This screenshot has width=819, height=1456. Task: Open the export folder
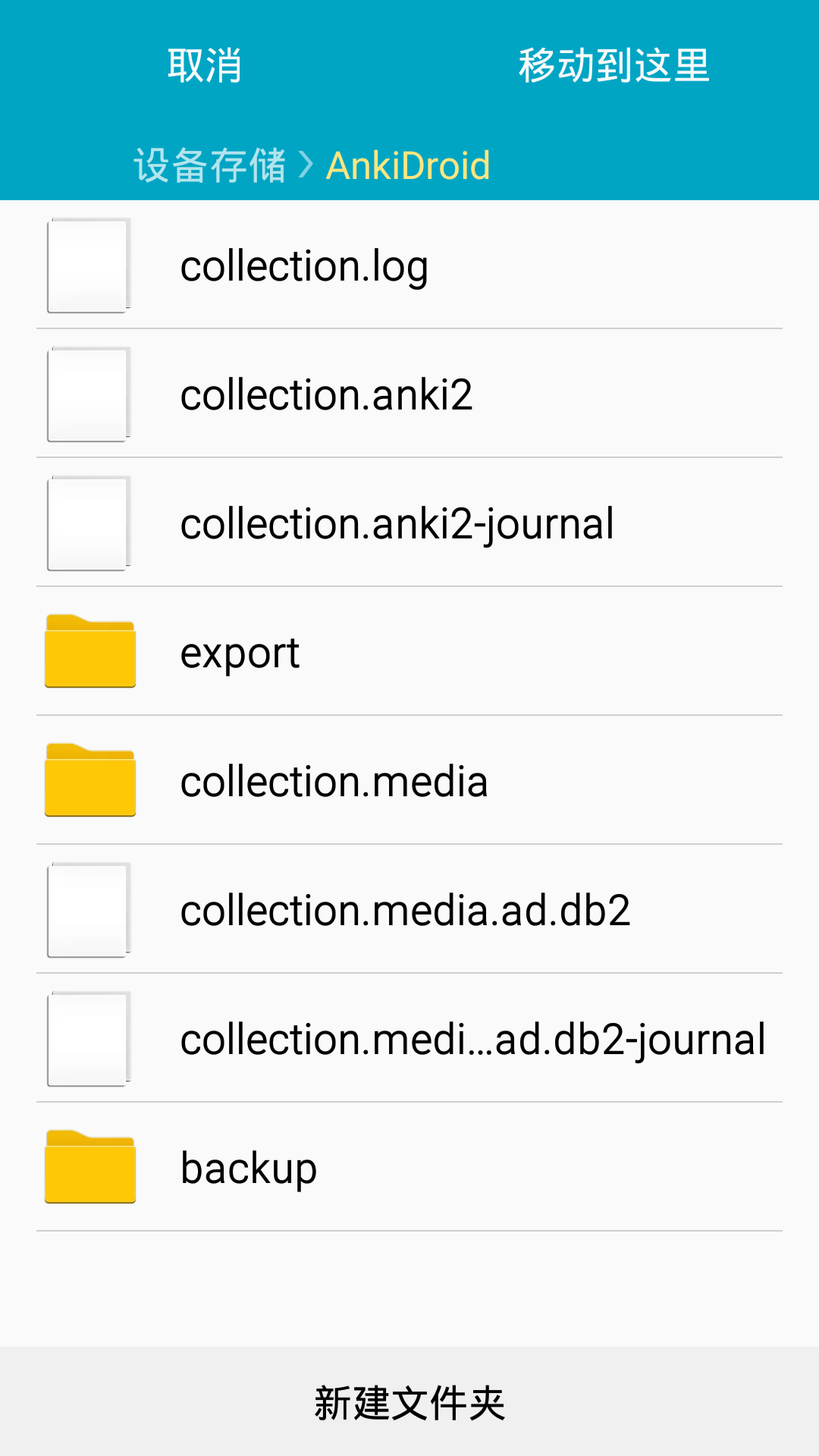[409, 652]
